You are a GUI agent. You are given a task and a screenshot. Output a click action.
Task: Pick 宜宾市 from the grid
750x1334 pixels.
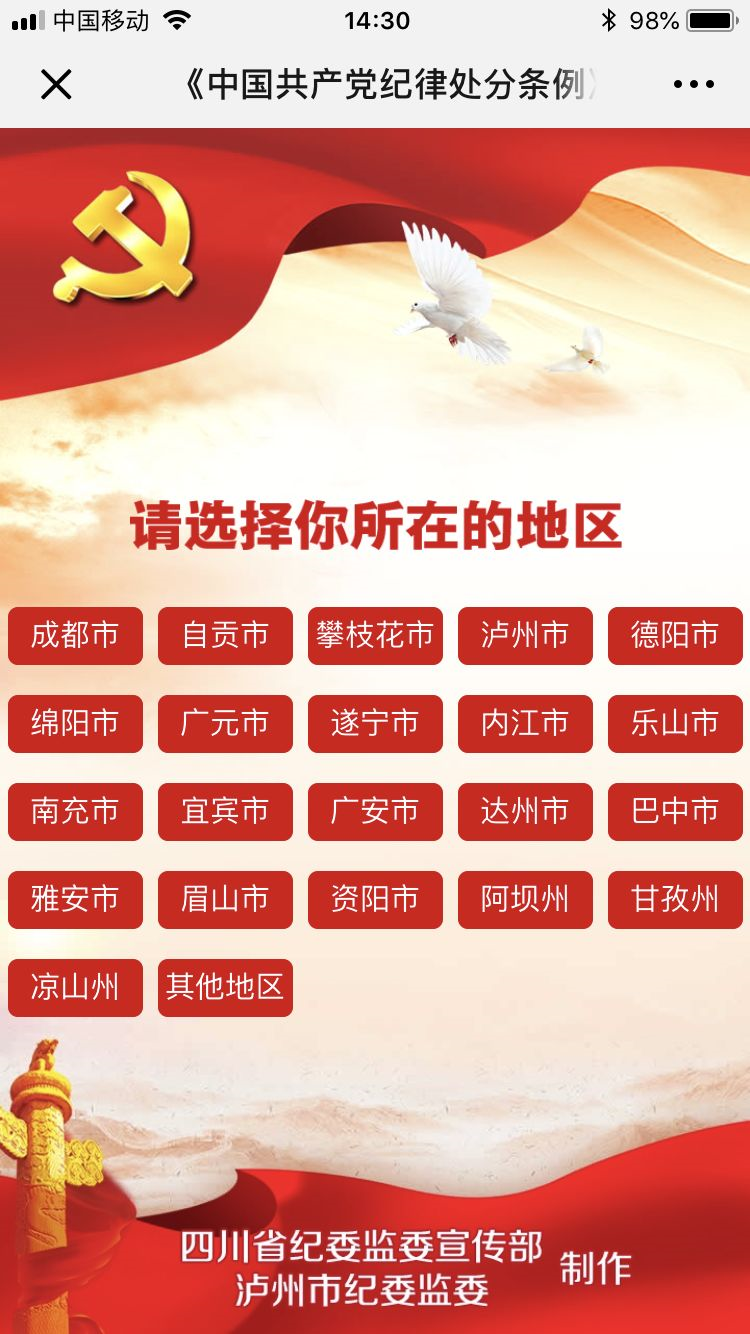(225, 811)
